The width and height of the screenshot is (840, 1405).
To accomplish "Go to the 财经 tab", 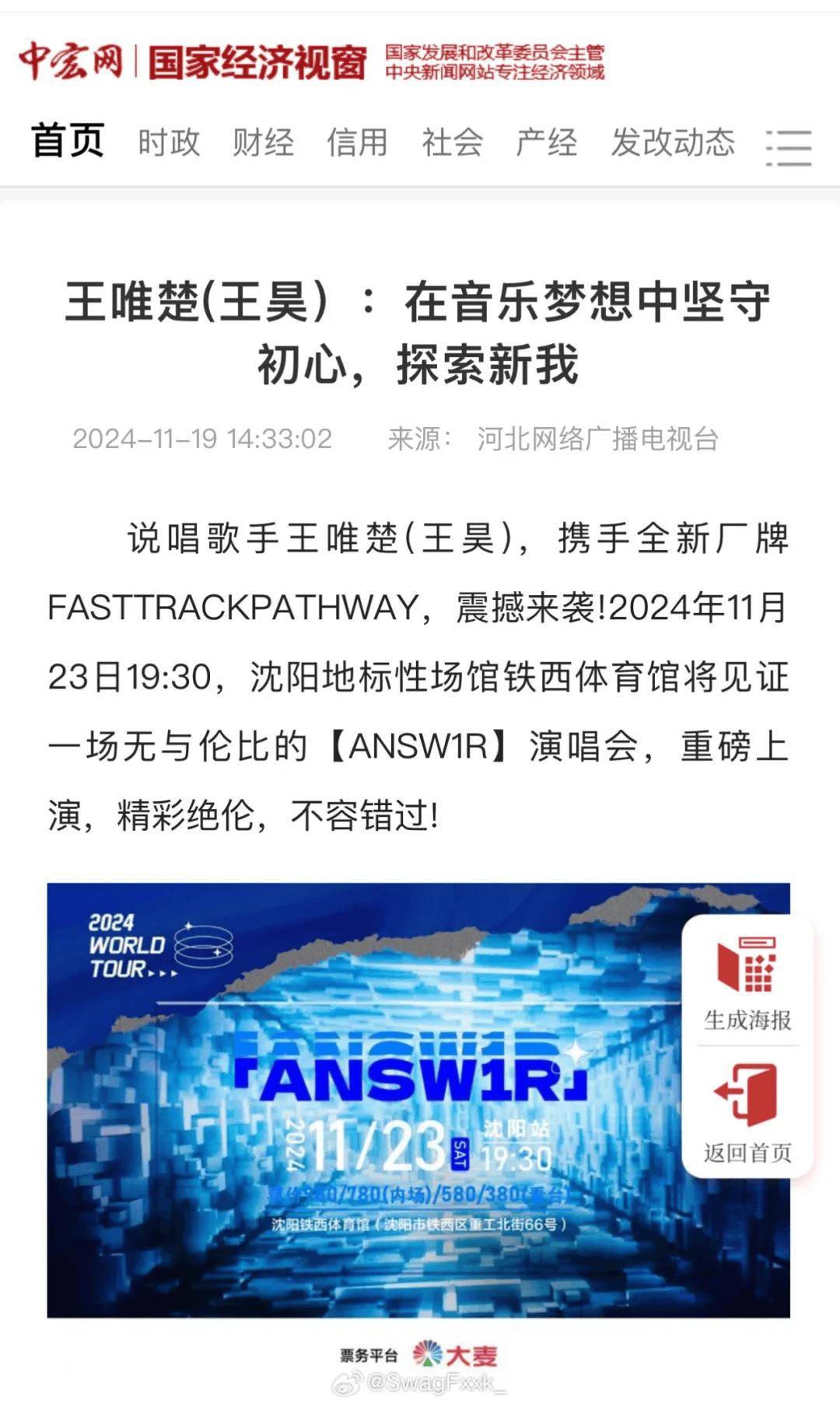I will tap(263, 143).
